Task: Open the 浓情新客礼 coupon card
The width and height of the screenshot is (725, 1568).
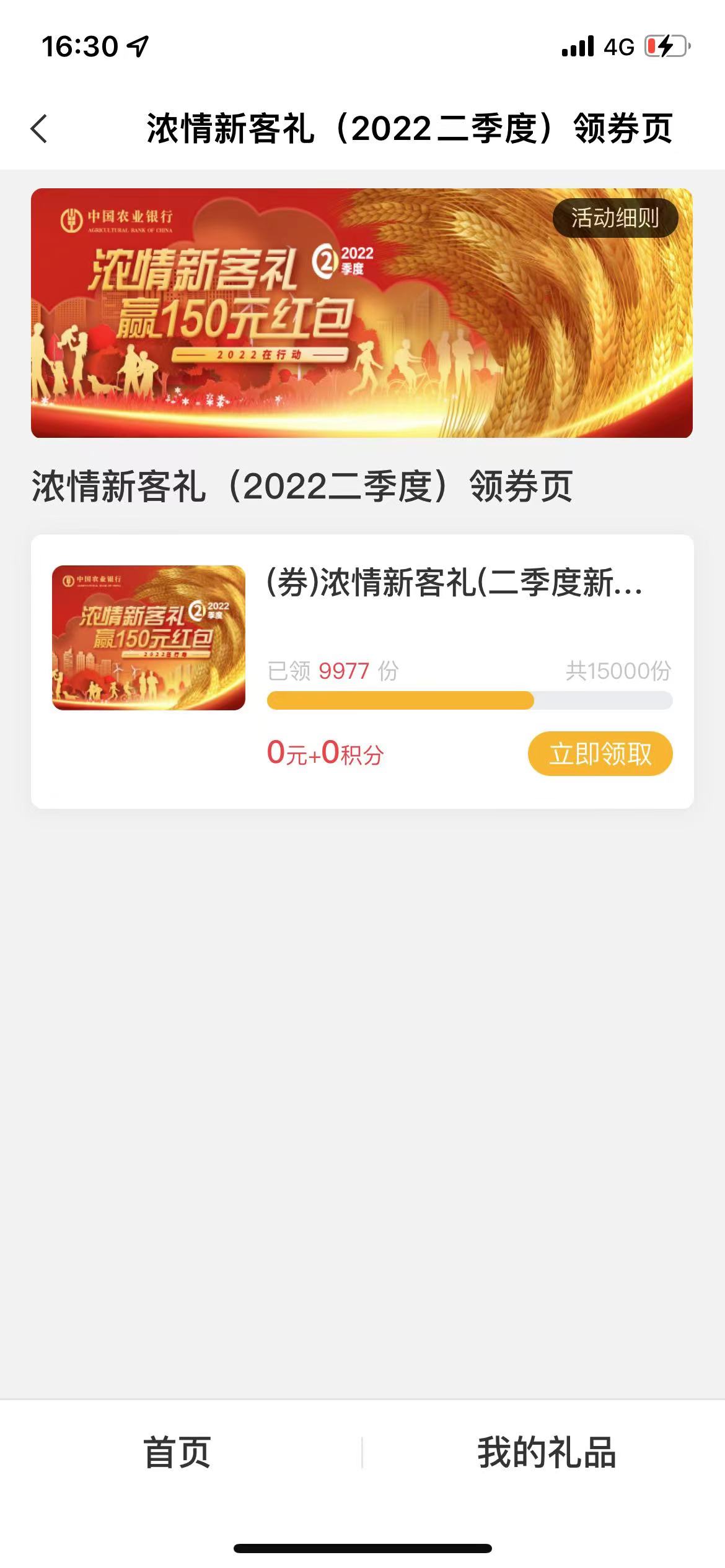Action: (x=362, y=671)
